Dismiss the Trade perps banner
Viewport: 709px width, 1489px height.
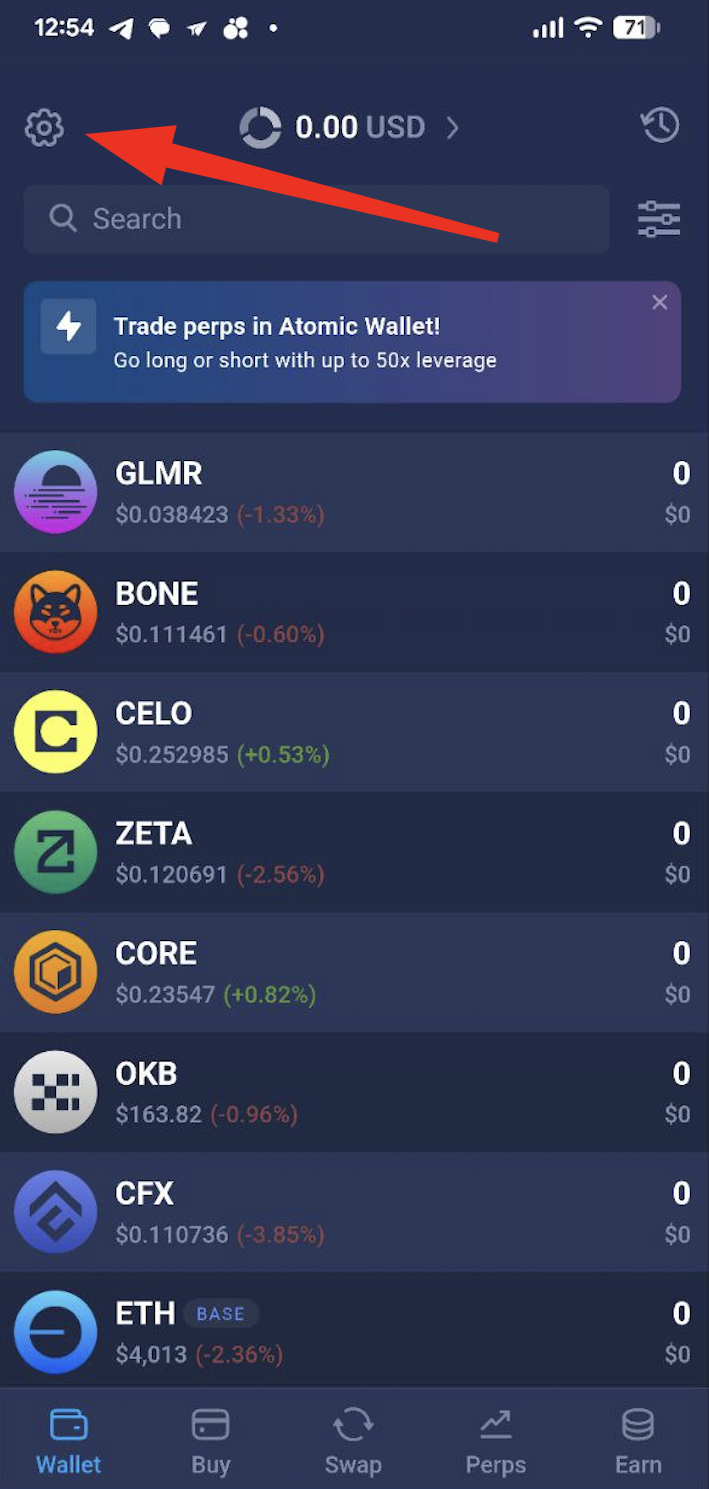tap(659, 302)
